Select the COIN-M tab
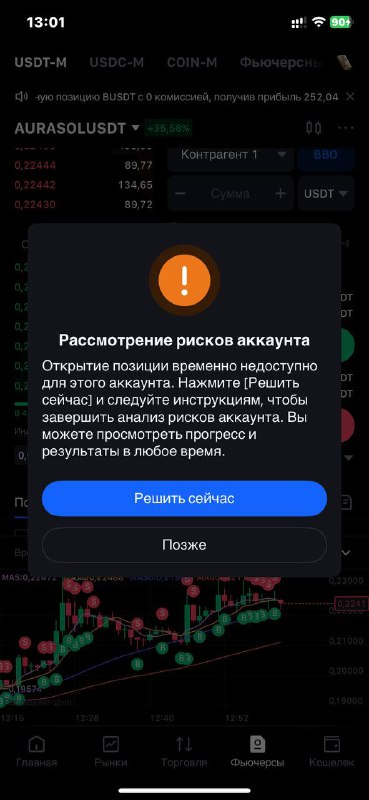The image size is (369, 800). tap(192, 63)
